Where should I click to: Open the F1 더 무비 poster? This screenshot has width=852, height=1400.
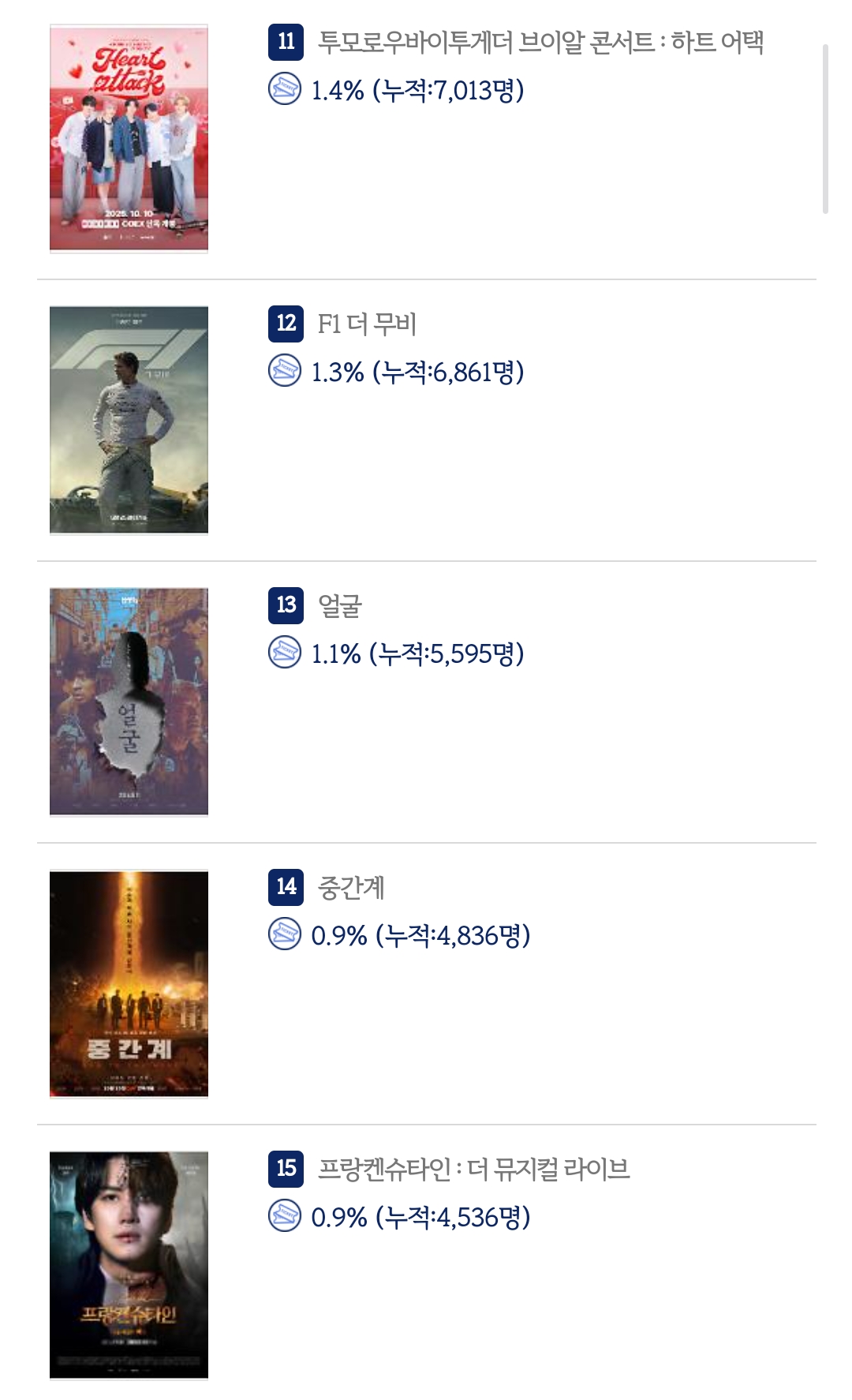[129, 420]
